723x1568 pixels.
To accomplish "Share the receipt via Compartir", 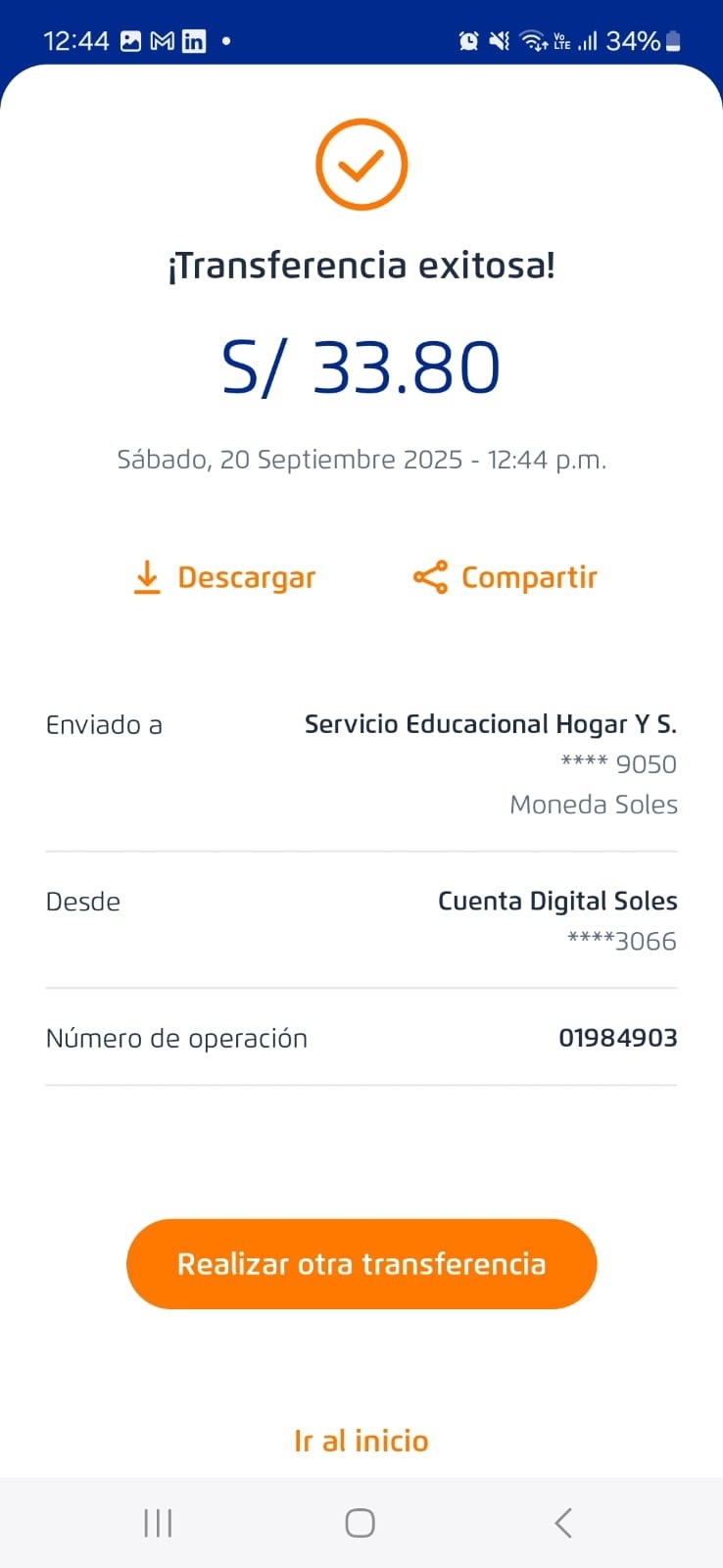I will click(x=506, y=577).
